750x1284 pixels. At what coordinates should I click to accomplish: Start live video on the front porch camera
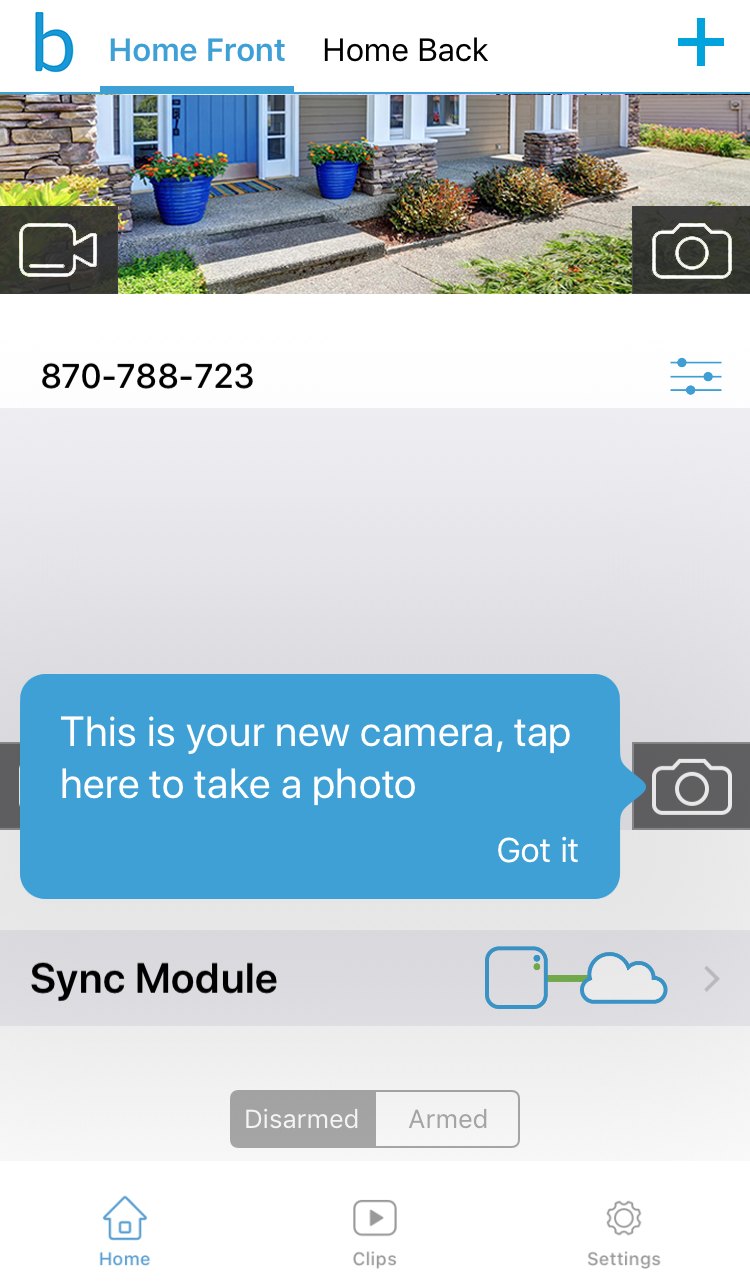58,250
